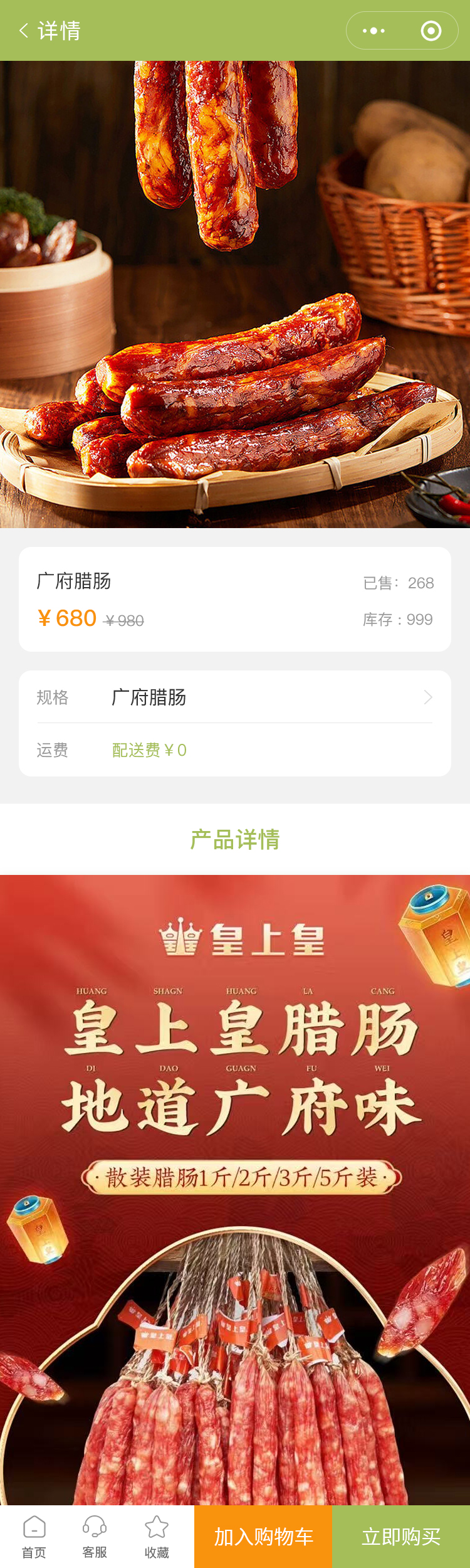Tap 立即购买 to buy now
The height and width of the screenshot is (1568, 470).
click(x=401, y=1537)
